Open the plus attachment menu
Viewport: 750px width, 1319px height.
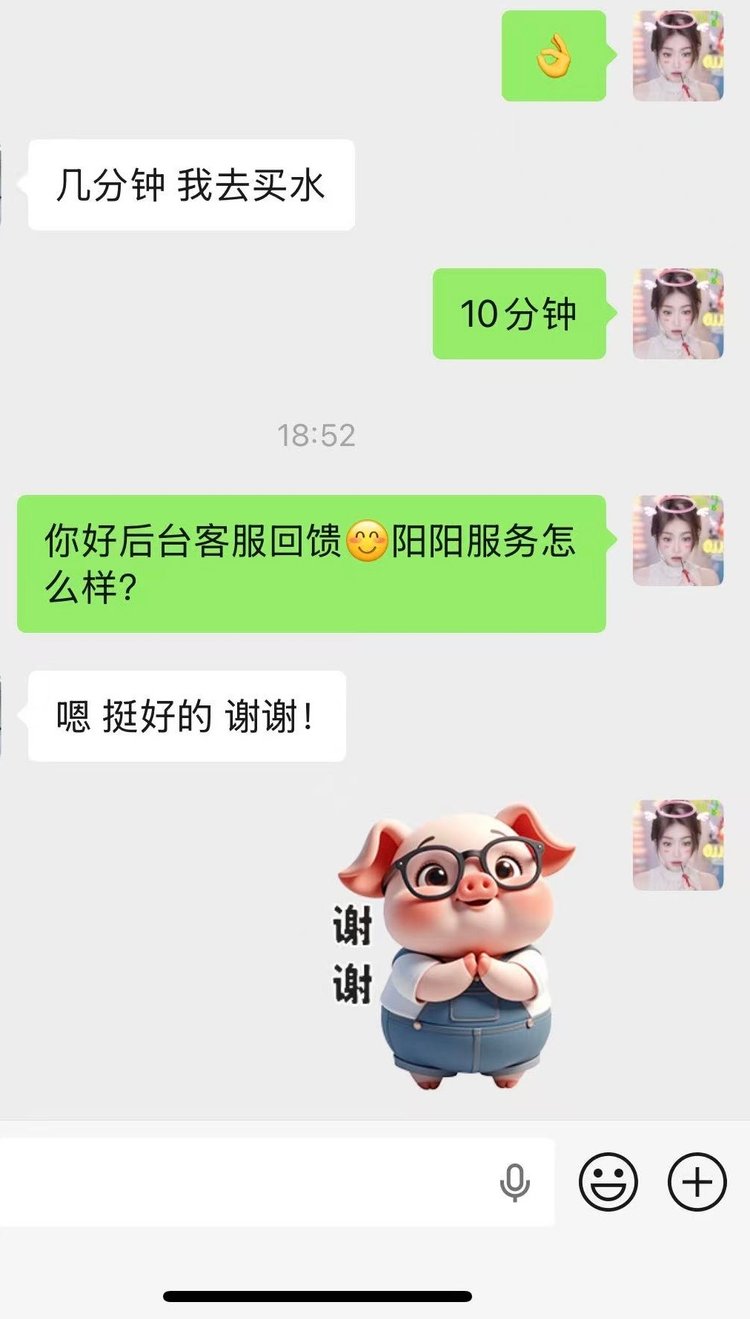coord(697,1182)
